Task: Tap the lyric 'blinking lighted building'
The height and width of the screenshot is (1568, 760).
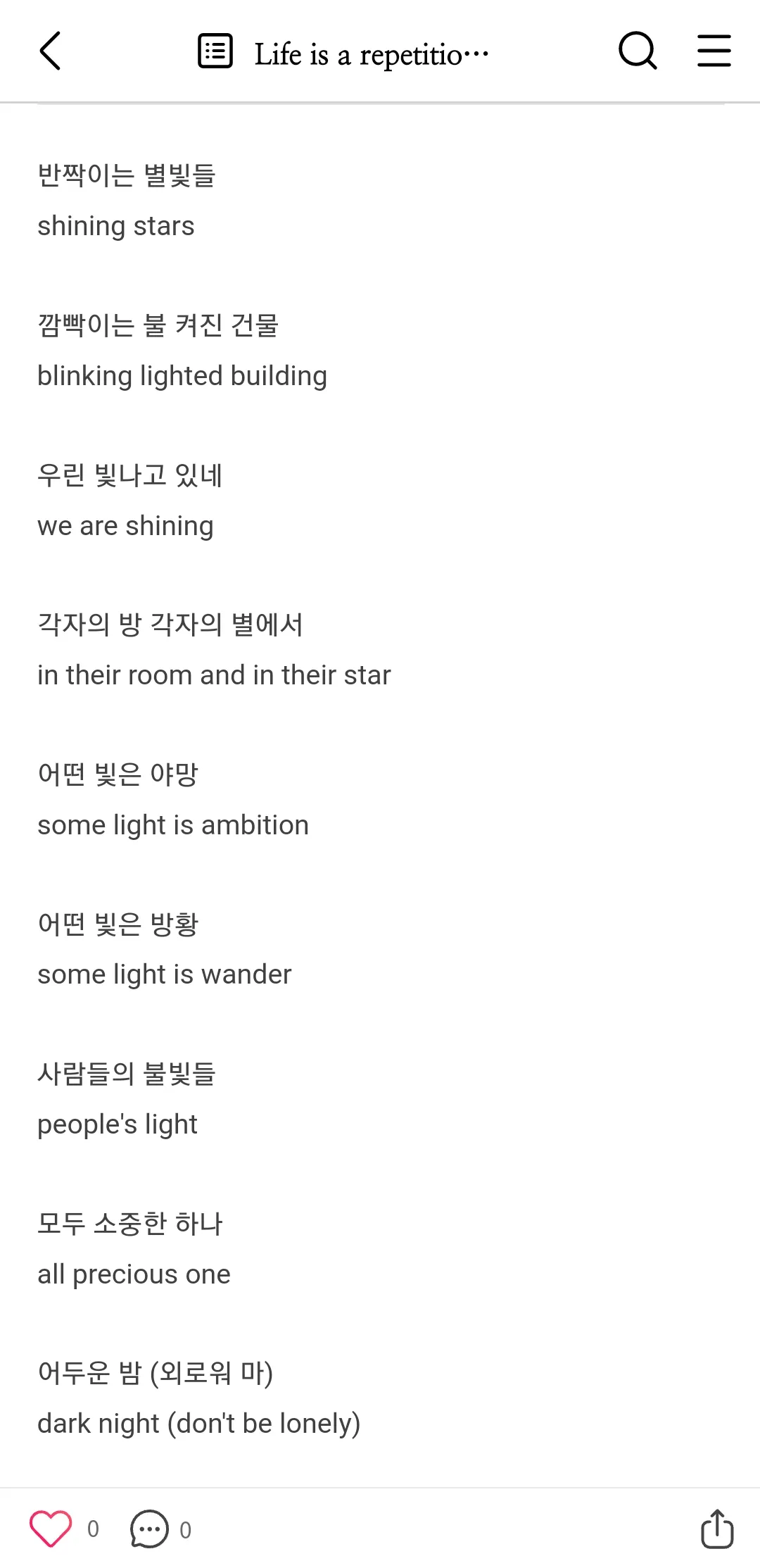Action: pyautogui.click(x=182, y=375)
